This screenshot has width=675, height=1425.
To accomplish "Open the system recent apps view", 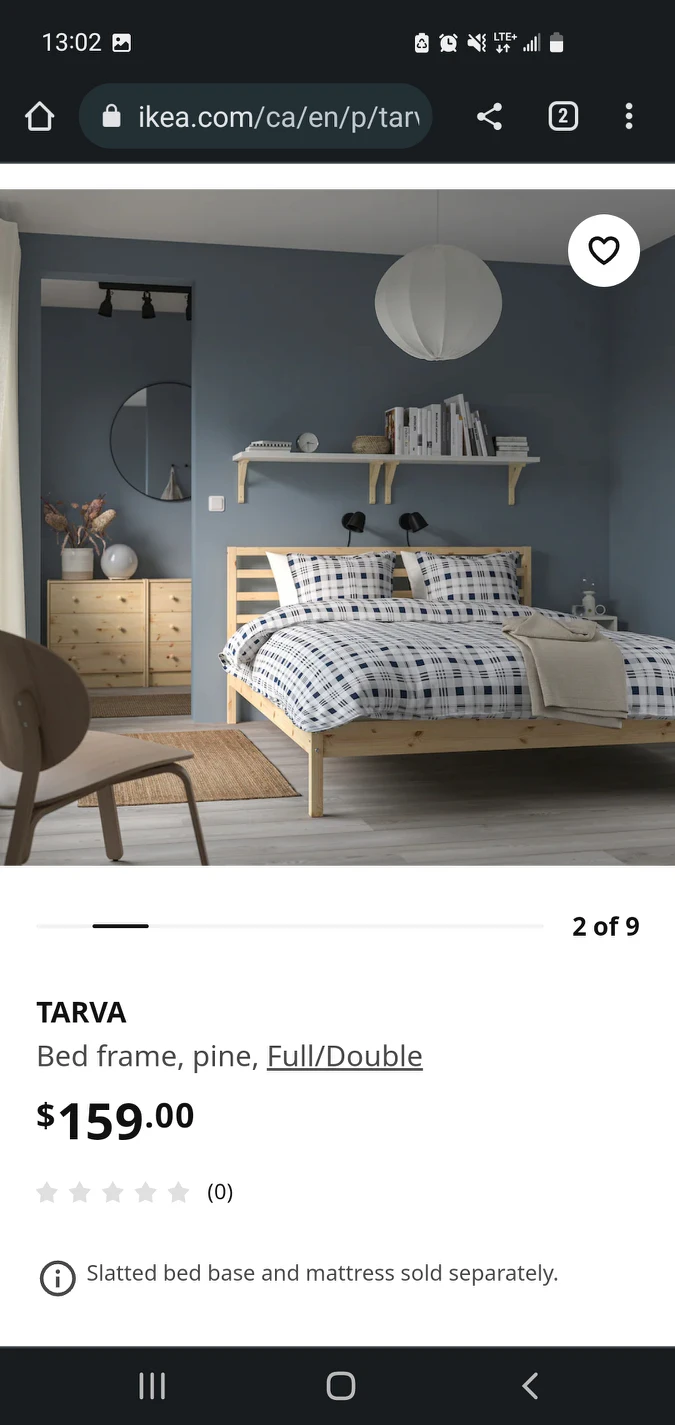I will point(152,1385).
